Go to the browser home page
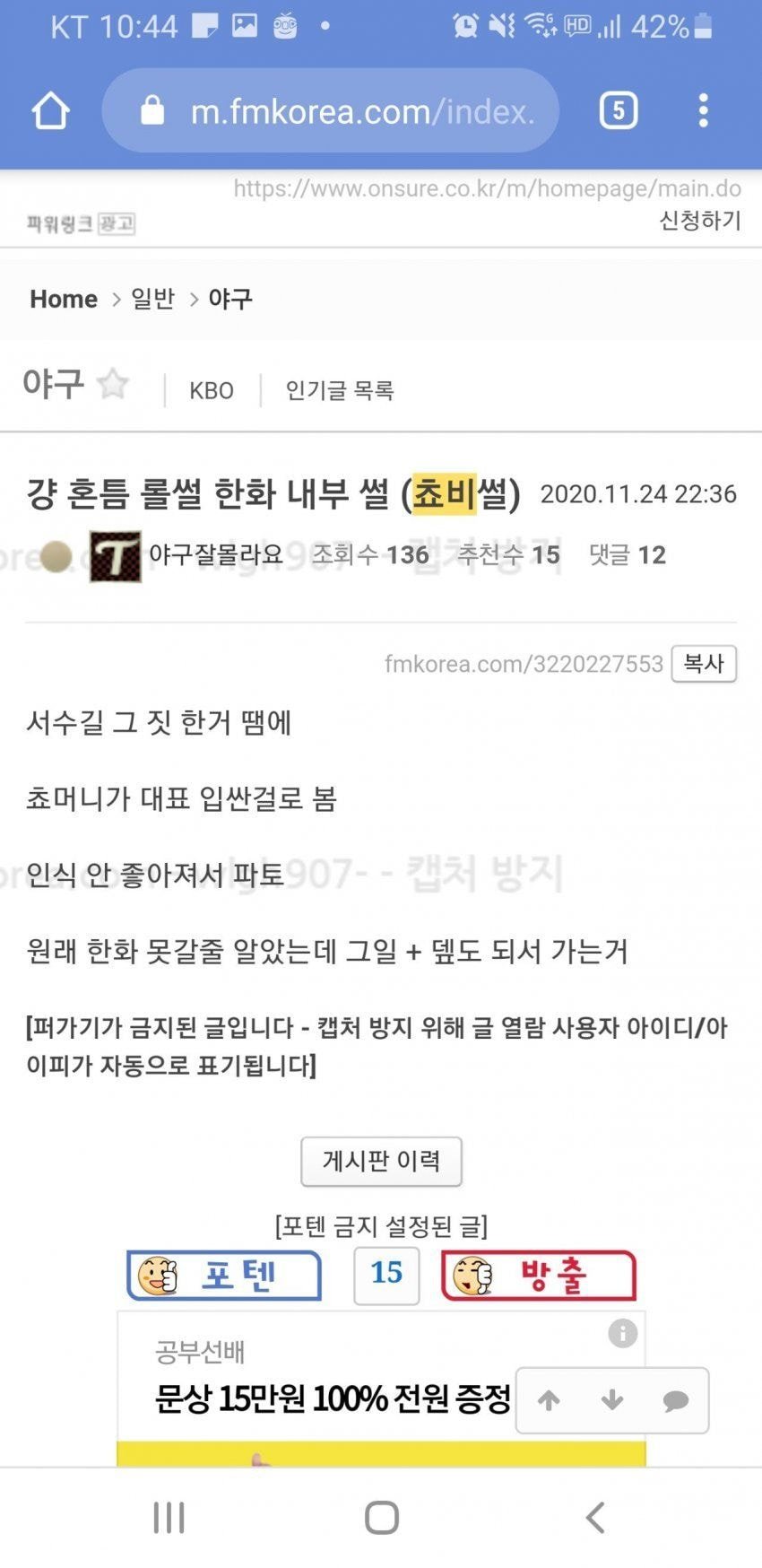This screenshot has height=1568, width=762. (x=50, y=111)
